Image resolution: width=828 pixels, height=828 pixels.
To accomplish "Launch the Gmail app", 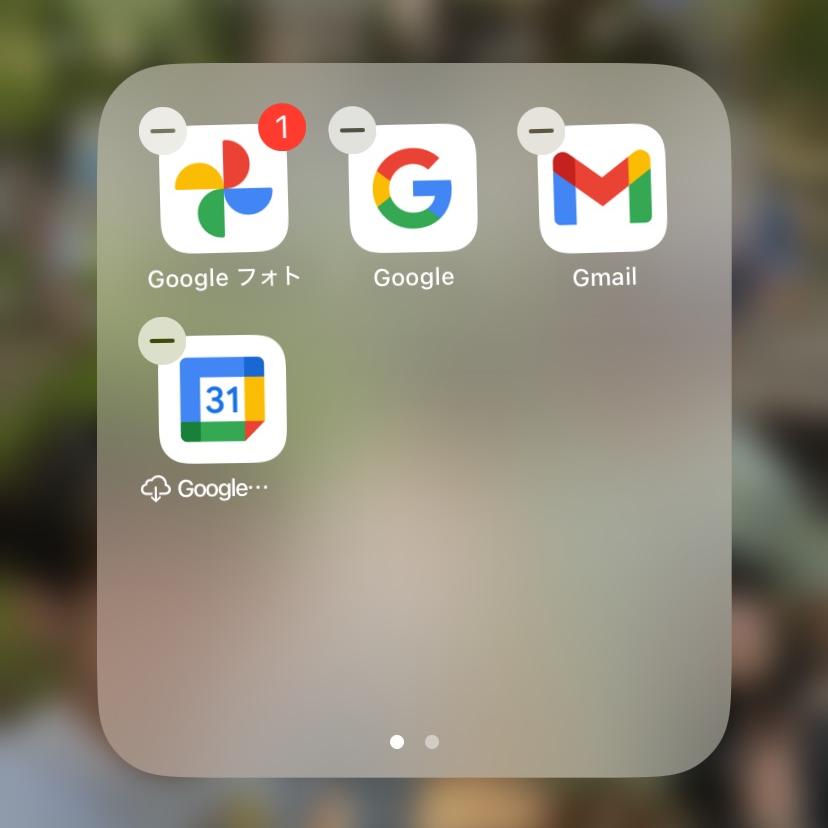I will click(602, 188).
